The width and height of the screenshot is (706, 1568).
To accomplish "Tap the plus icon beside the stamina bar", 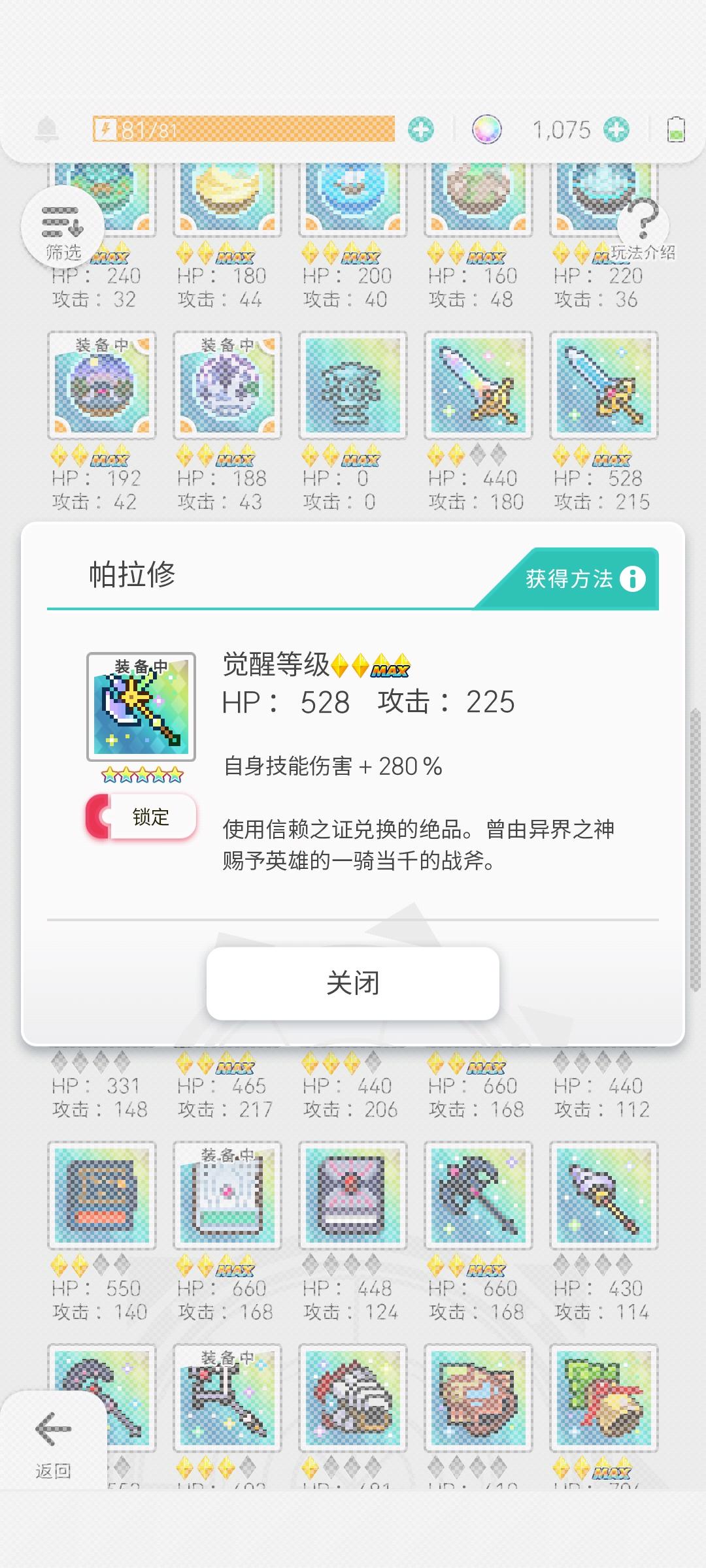I will pos(422,128).
